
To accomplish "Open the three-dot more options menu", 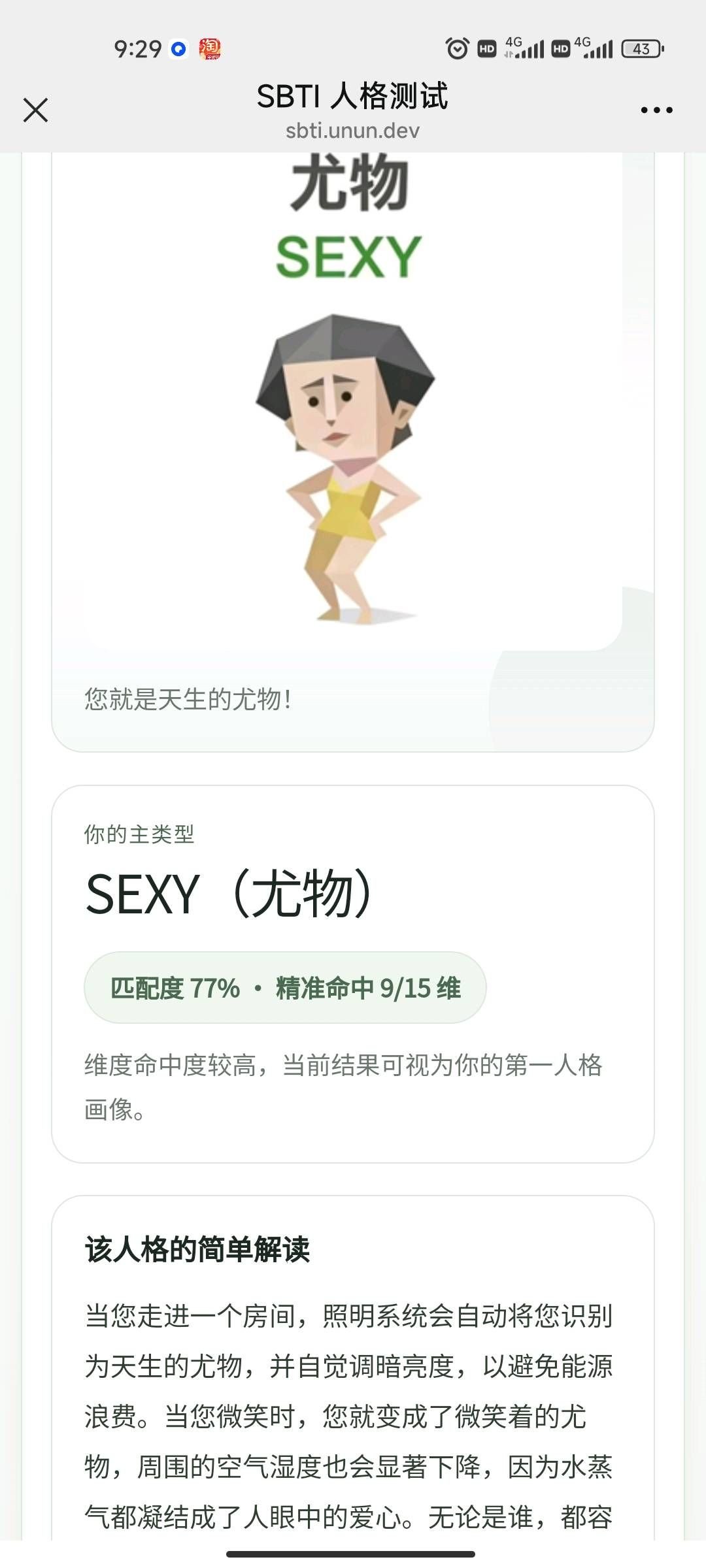I will 656,110.
